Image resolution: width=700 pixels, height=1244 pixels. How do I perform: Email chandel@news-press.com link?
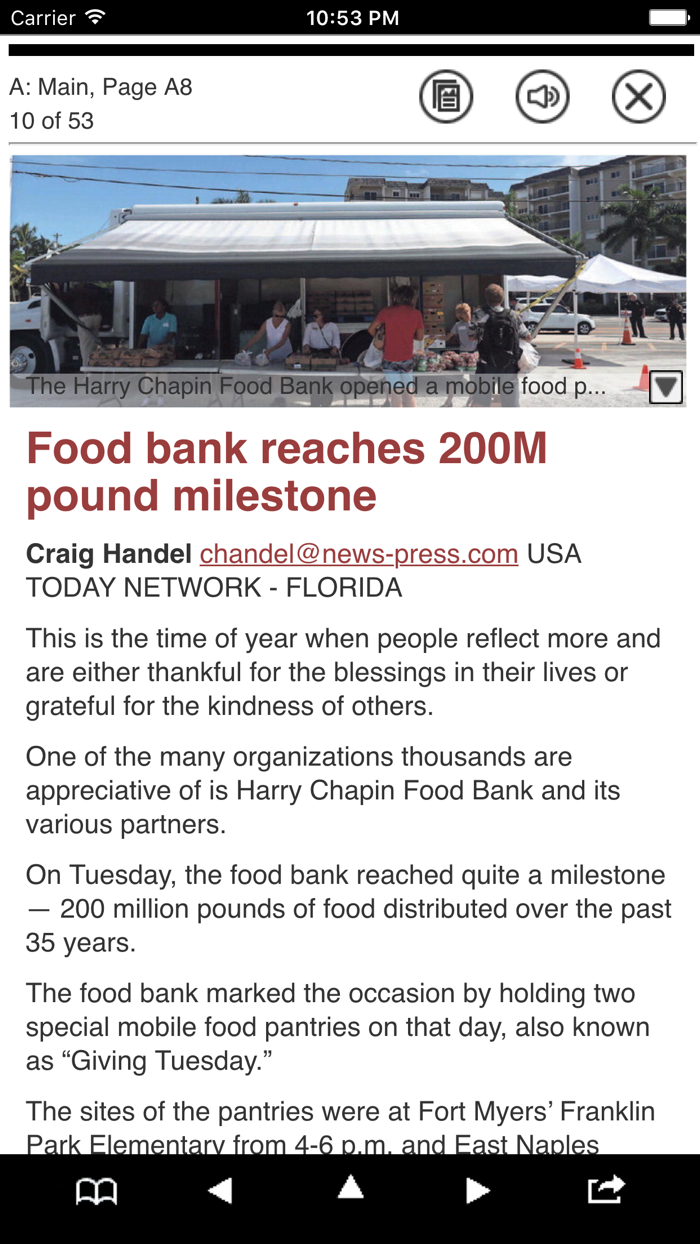coord(359,553)
